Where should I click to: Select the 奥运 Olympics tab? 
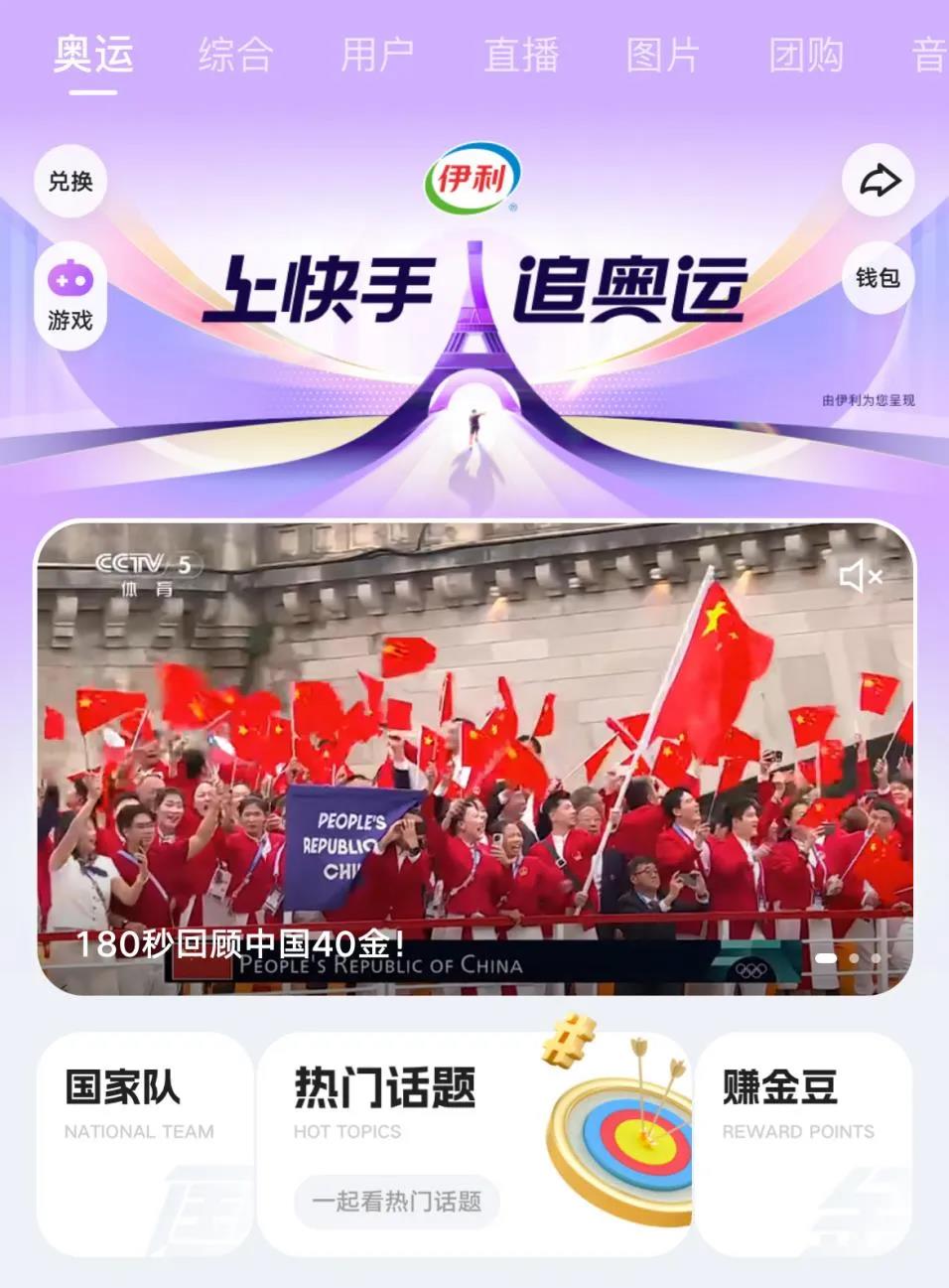coord(92,57)
